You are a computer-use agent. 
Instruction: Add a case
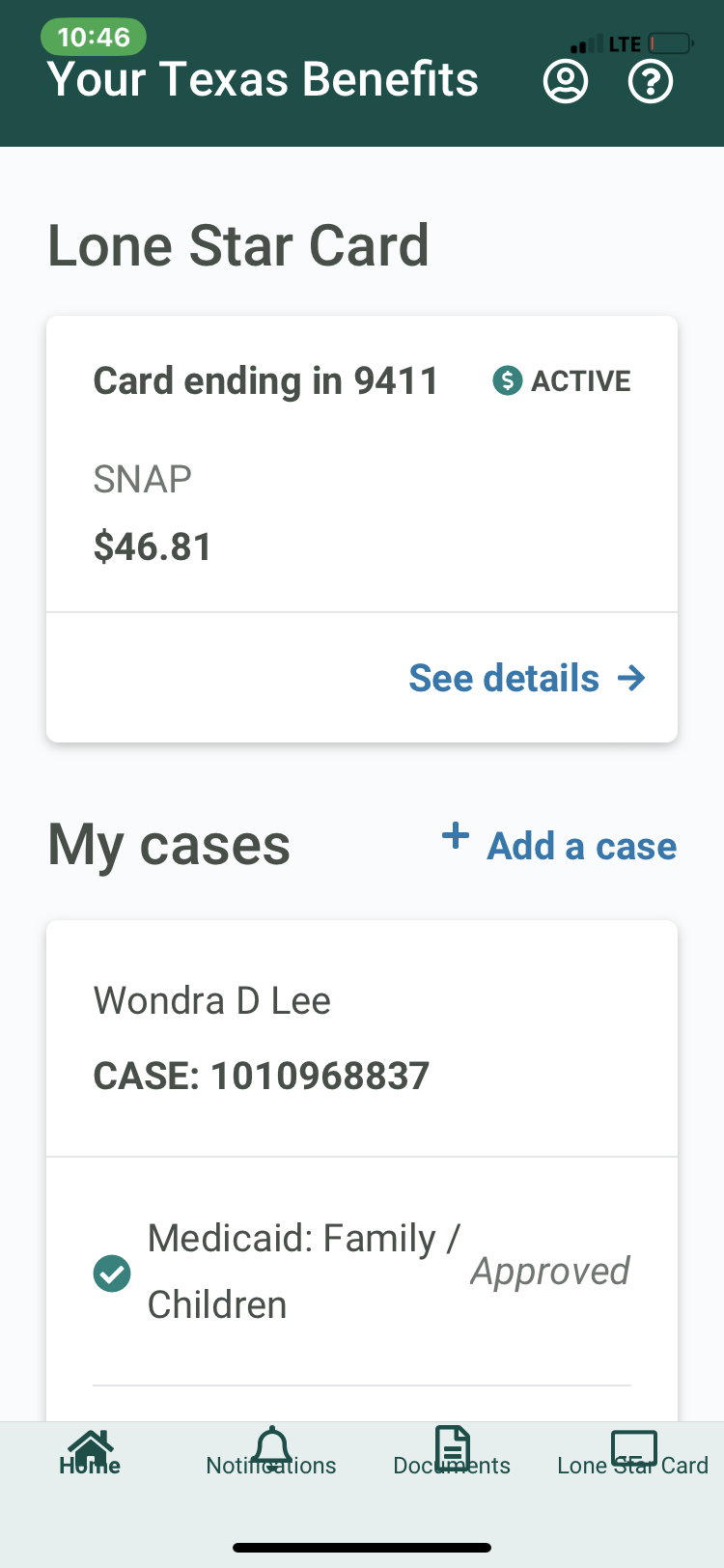tap(559, 845)
